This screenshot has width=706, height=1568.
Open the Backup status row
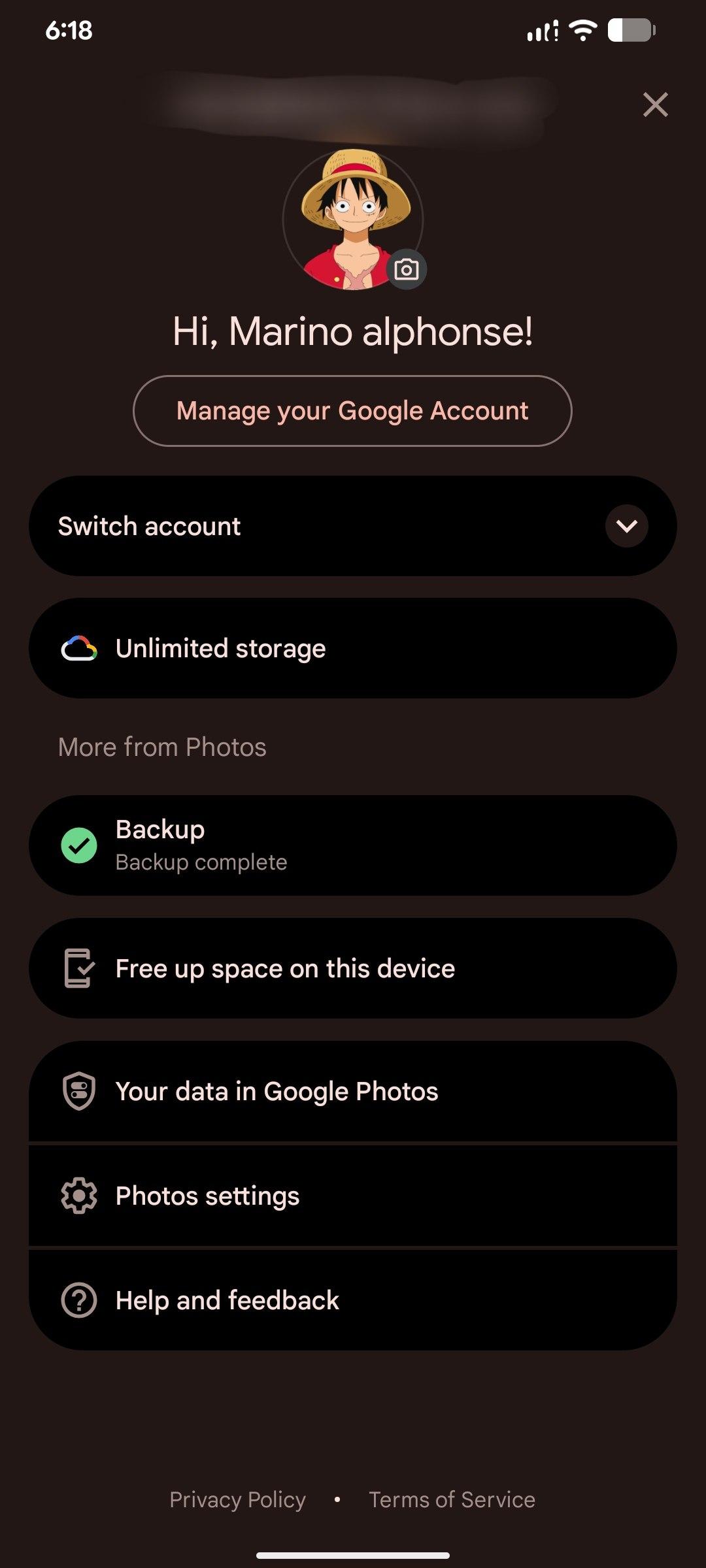click(352, 845)
